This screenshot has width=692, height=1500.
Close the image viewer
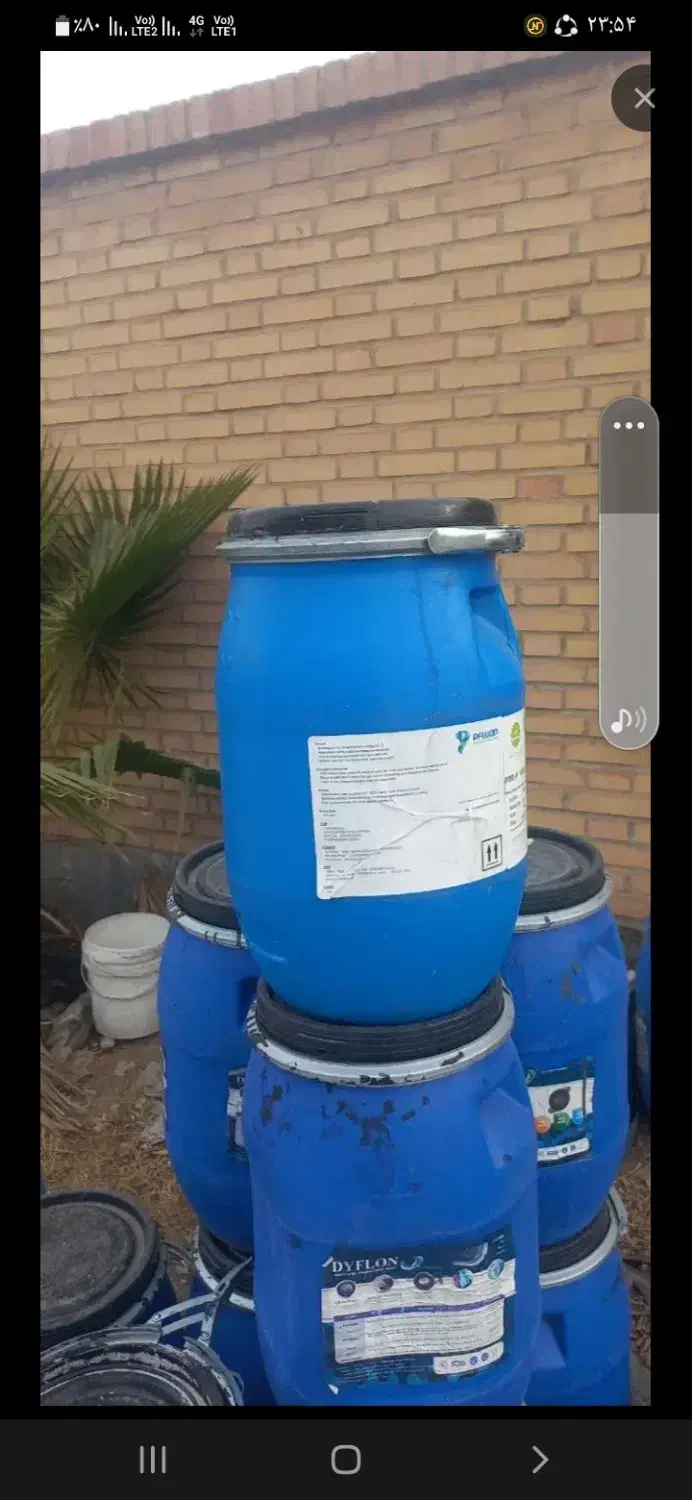click(644, 98)
